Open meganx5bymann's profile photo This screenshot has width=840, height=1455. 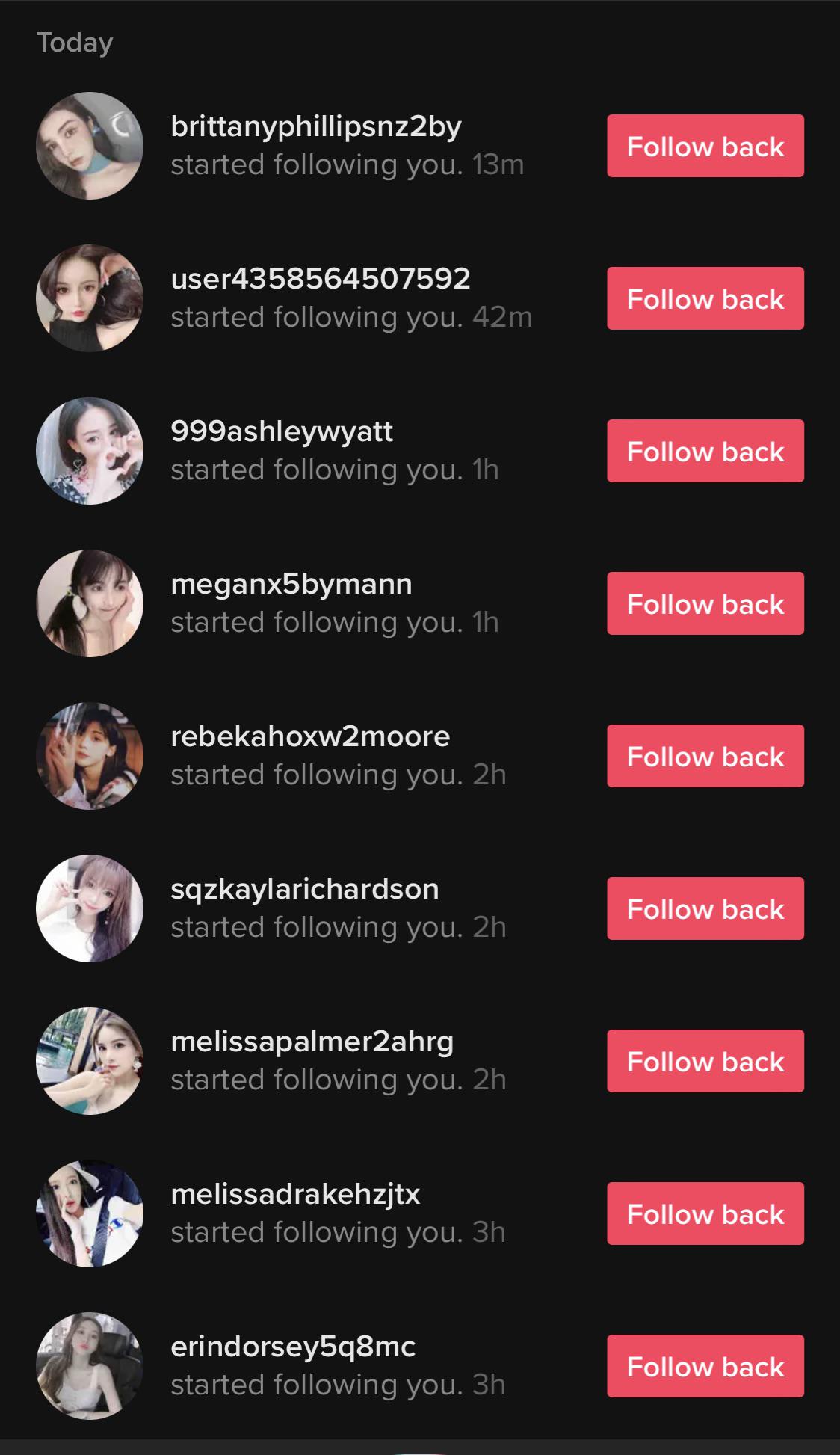tap(90, 603)
